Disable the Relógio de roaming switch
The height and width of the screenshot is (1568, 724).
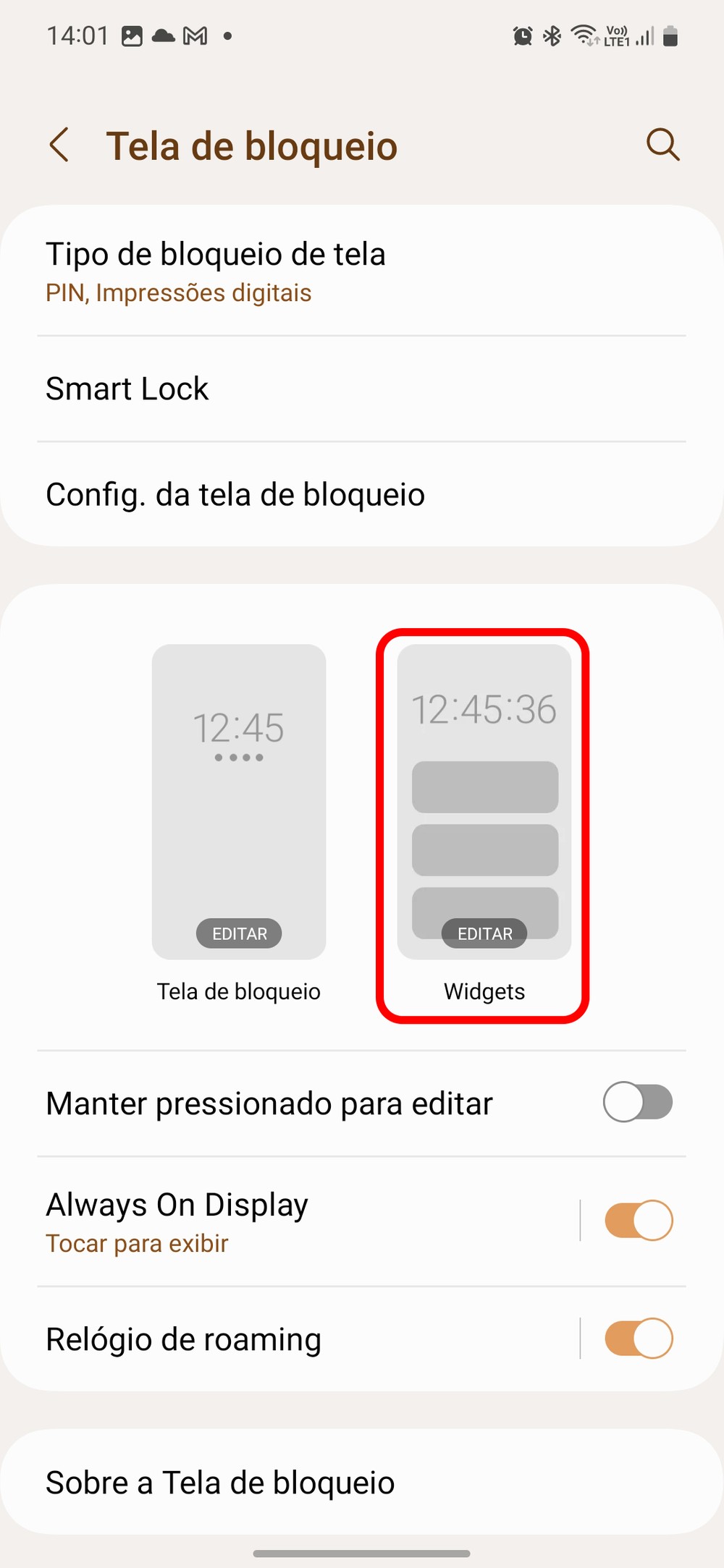pyautogui.click(x=639, y=1339)
